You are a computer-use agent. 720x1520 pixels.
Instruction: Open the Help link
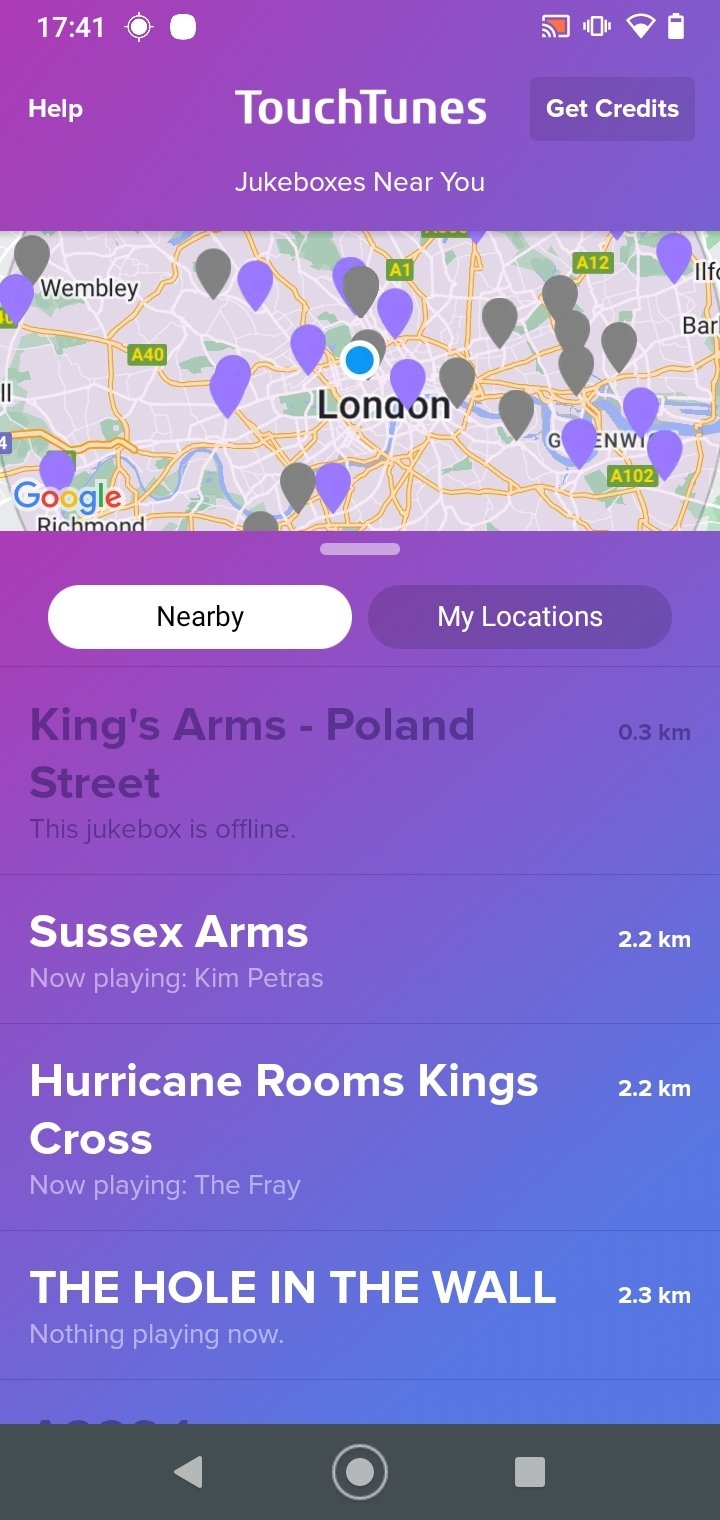pos(55,109)
